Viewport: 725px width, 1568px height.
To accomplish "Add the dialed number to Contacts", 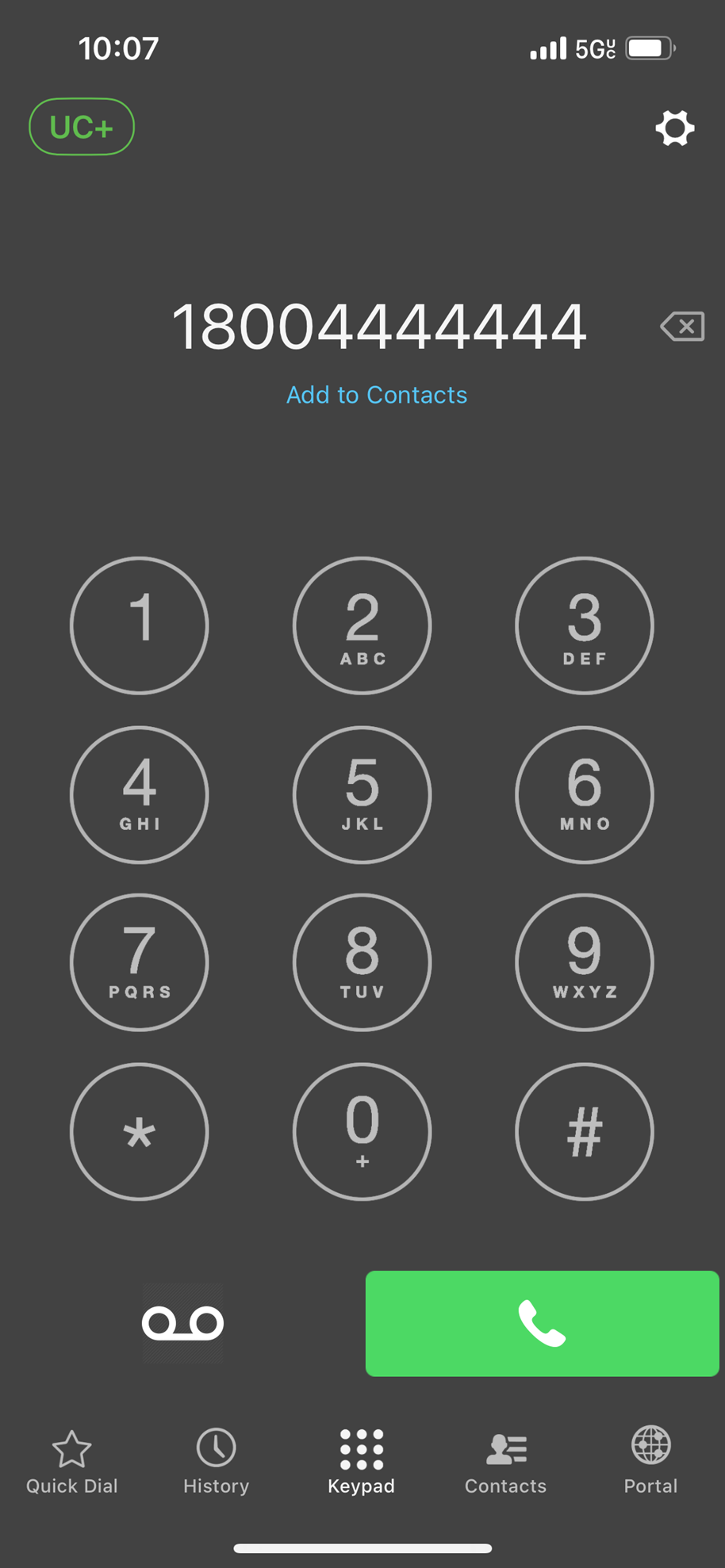I will 377,395.
